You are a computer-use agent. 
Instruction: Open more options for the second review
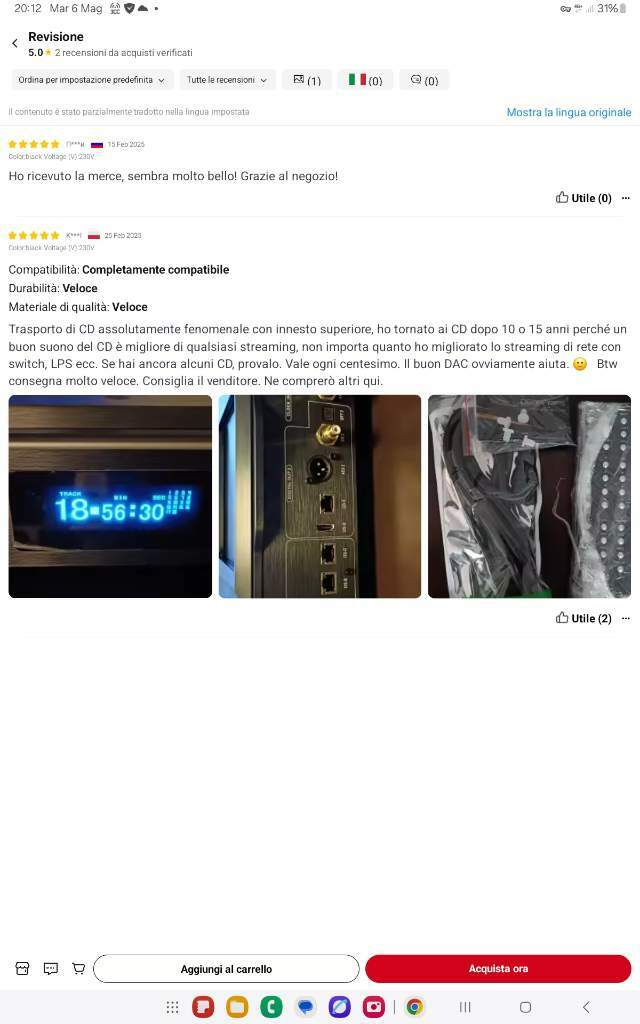626,618
